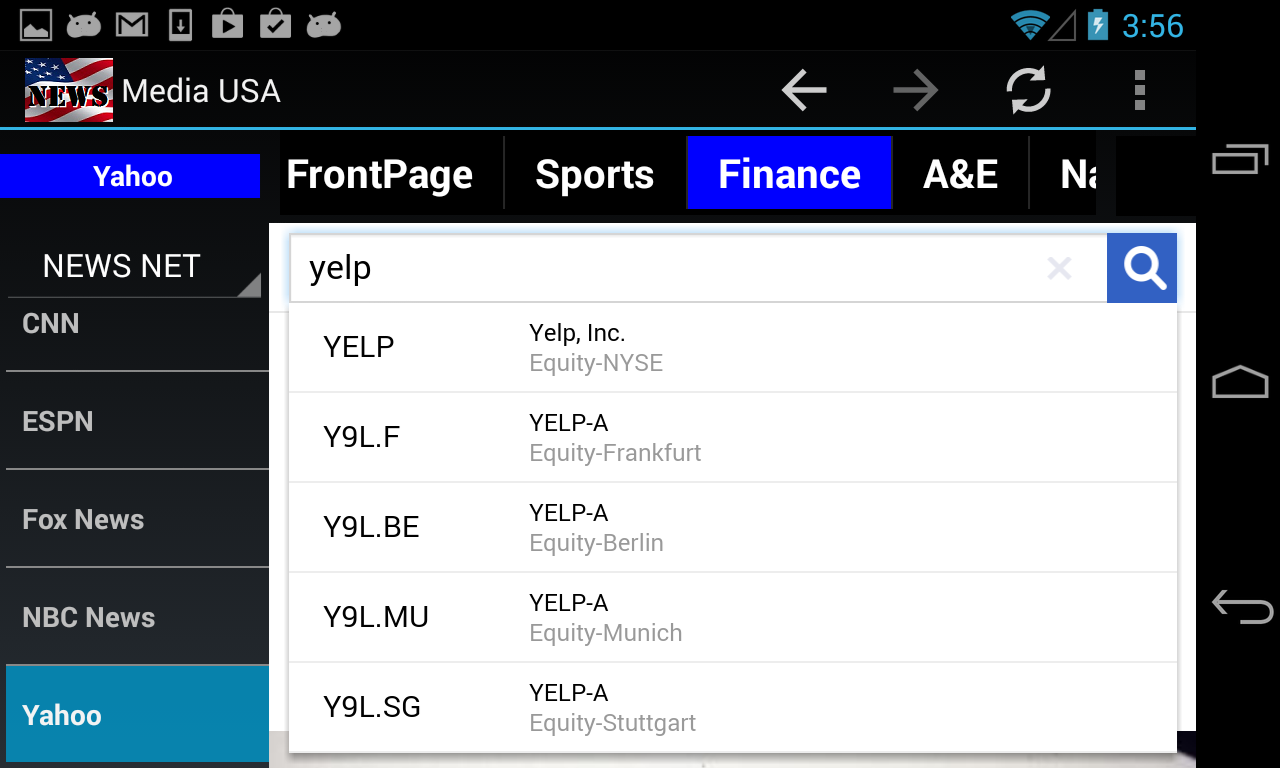The image size is (1280, 768).
Task: Open the Finance tab
Action: [x=789, y=175]
